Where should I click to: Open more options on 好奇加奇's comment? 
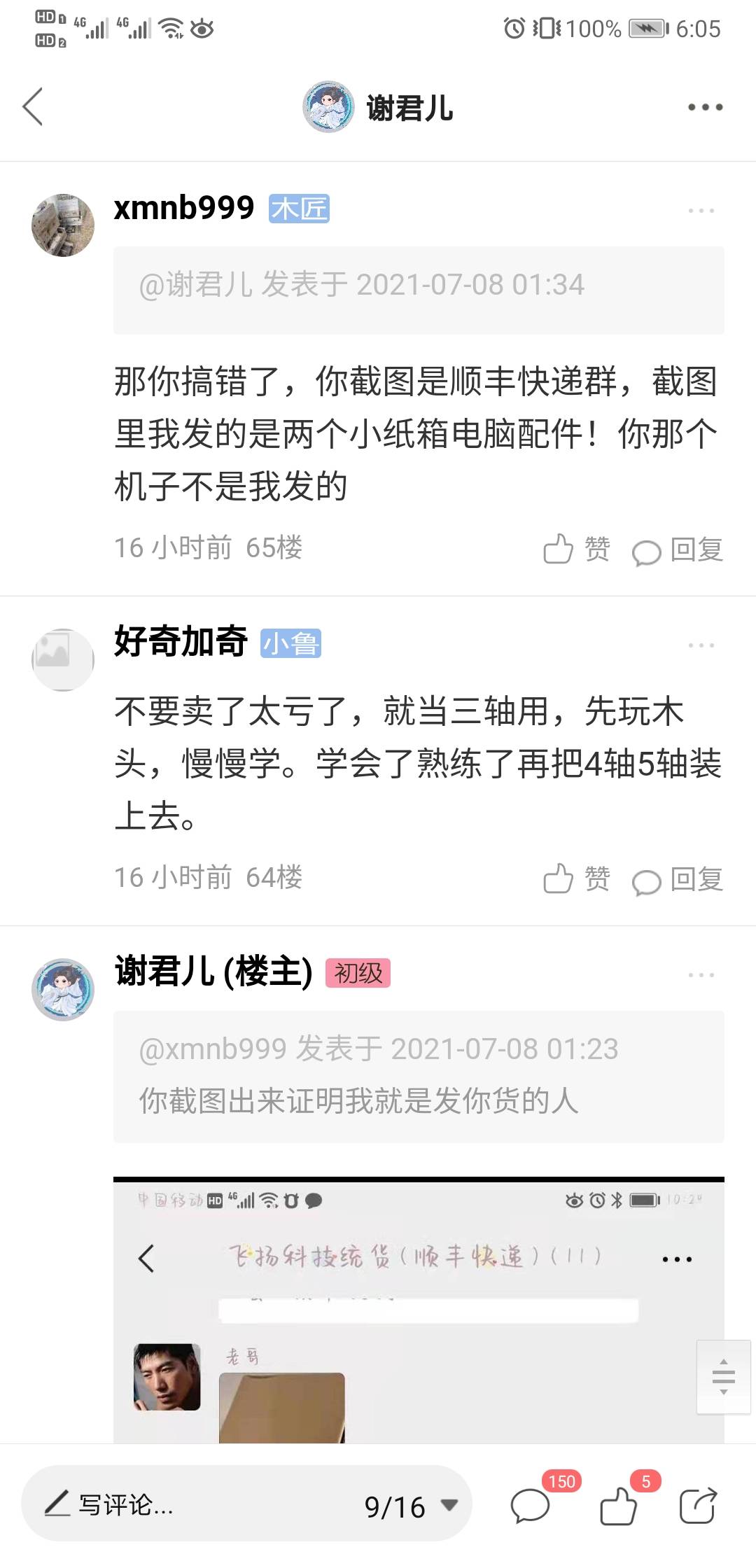coord(701,645)
